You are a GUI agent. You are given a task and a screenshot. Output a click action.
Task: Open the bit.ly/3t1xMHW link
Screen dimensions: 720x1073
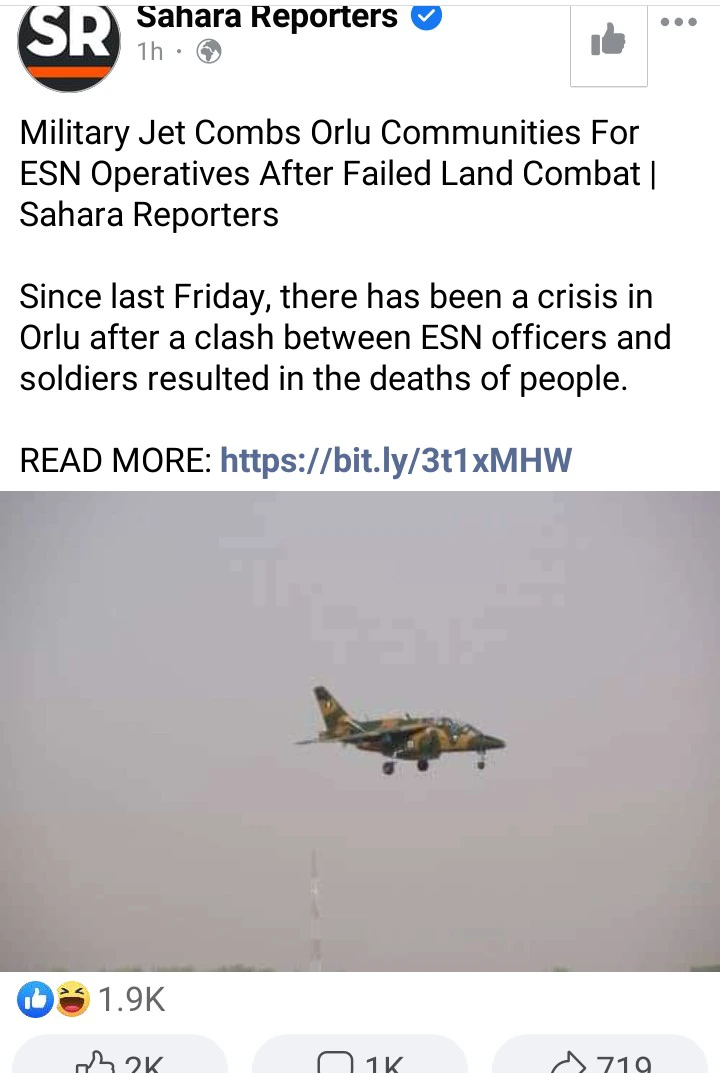[x=395, y=460]
